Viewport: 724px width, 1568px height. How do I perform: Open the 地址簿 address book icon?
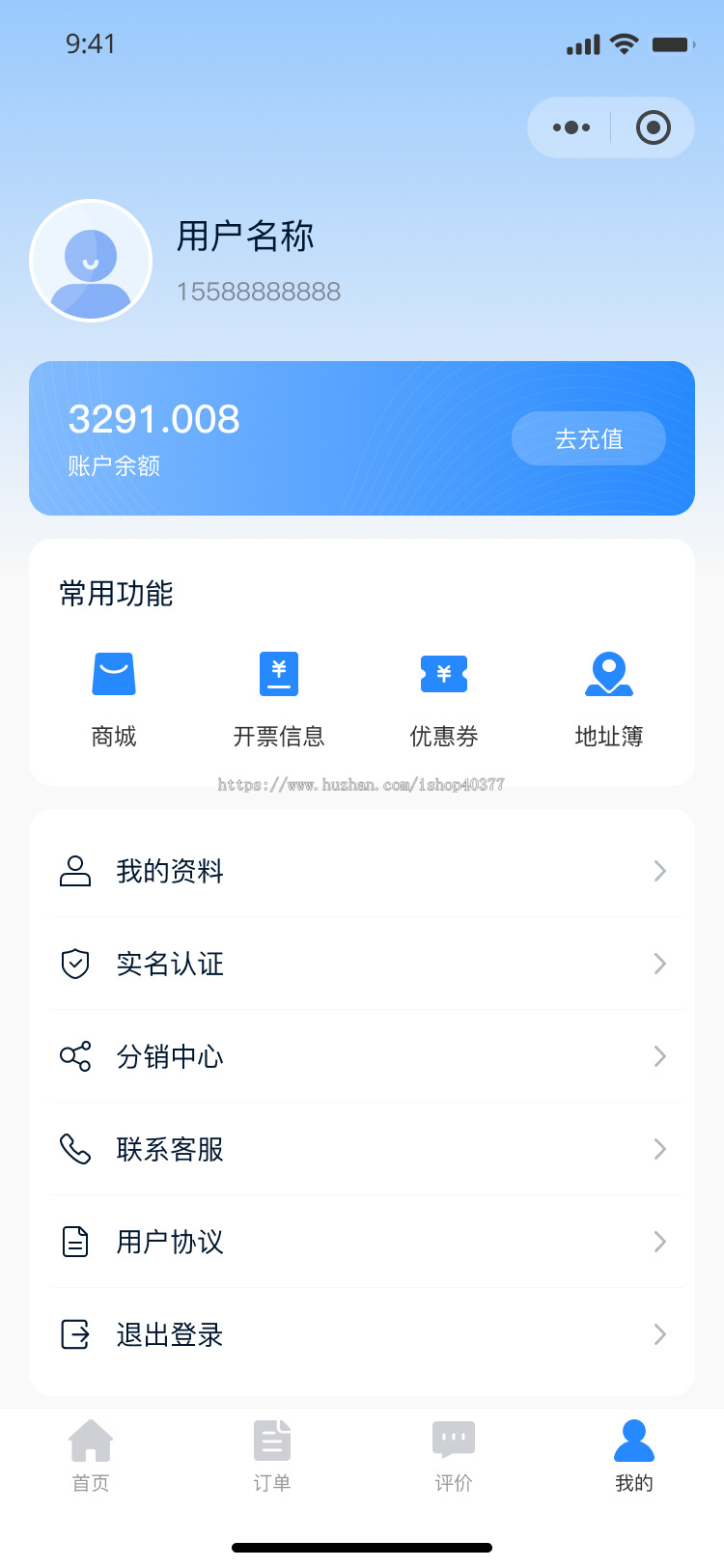(x=608, y=673)
